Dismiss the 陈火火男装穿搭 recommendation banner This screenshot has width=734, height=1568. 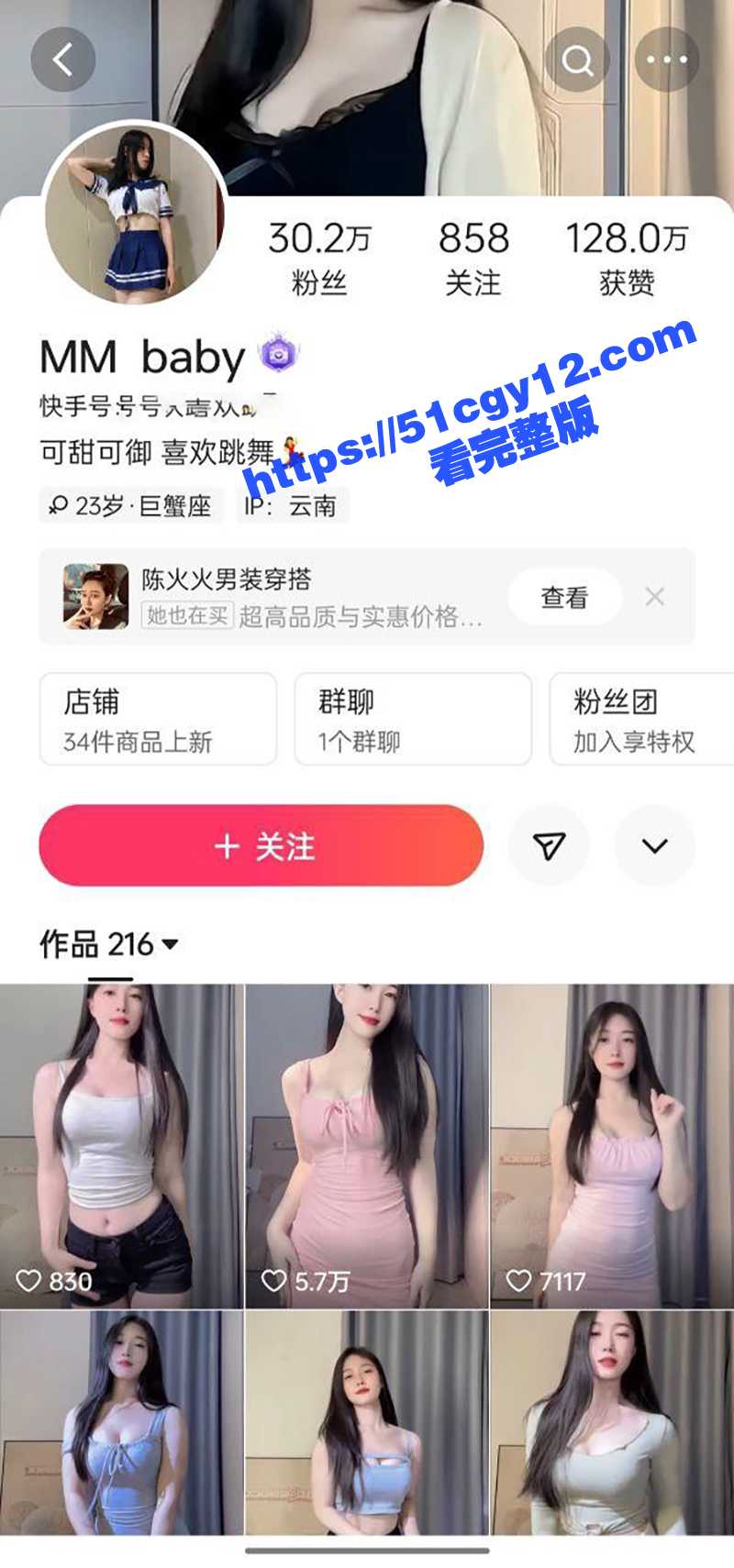(x=654, y=597)
